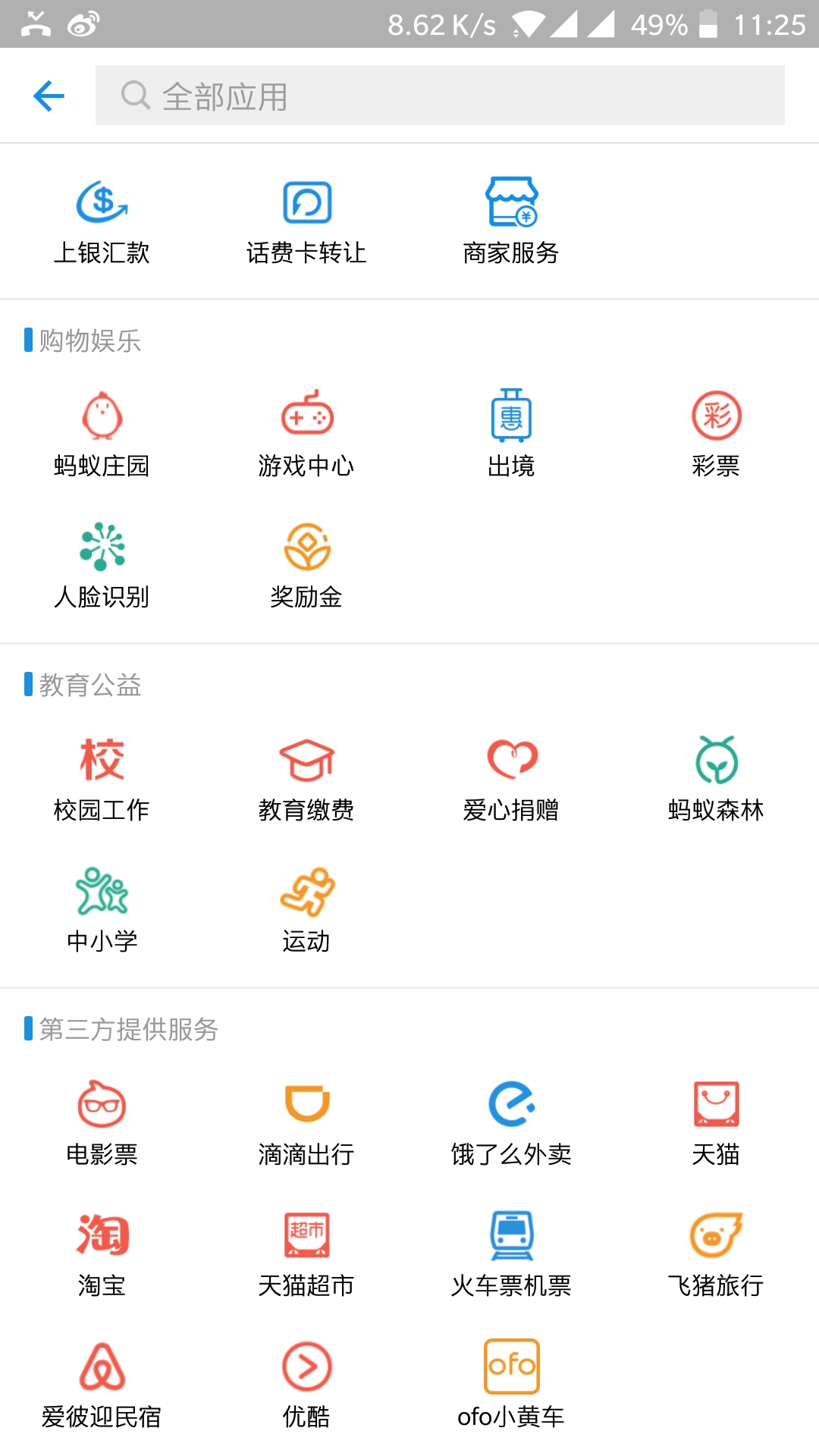Open 人脸识别
Viewport: 819px width, 1456px height.
pyautogui.click(x=102, y=565)
